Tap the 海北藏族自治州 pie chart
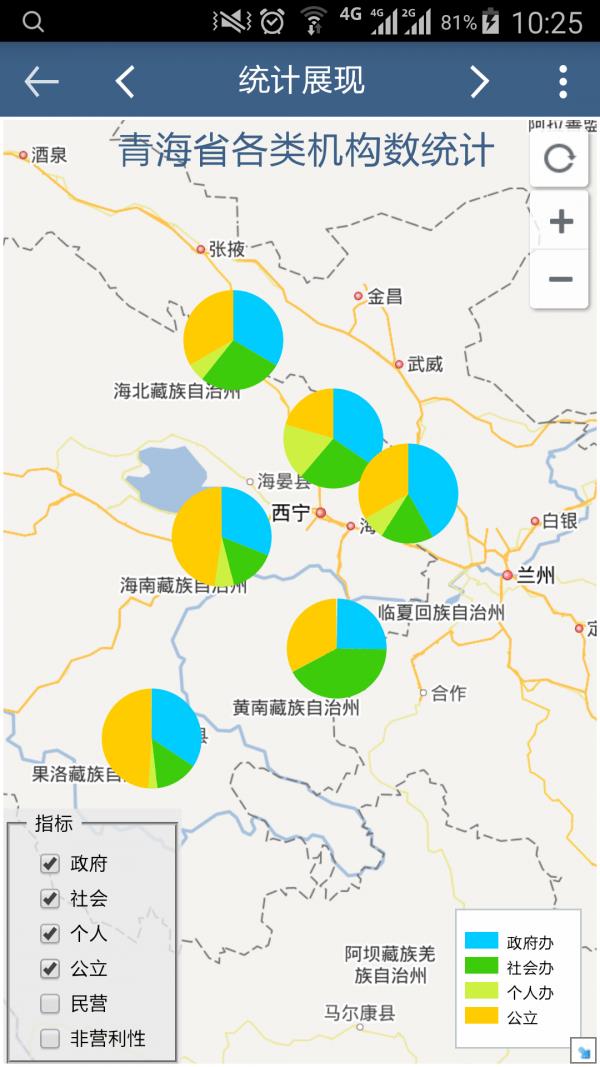600x1067 pixels. tap(234, 340)
